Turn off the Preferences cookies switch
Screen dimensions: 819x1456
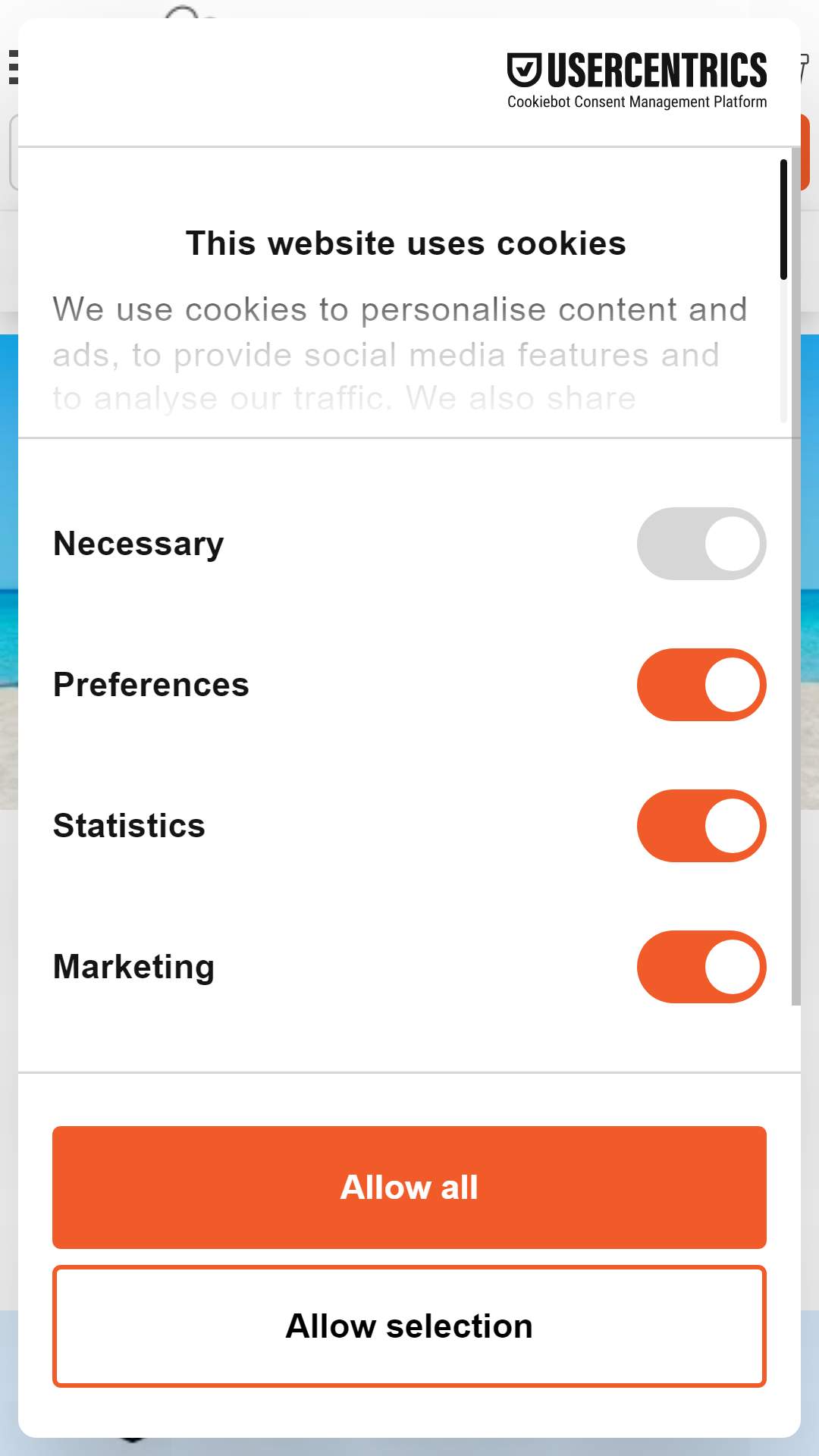(701, 685)
